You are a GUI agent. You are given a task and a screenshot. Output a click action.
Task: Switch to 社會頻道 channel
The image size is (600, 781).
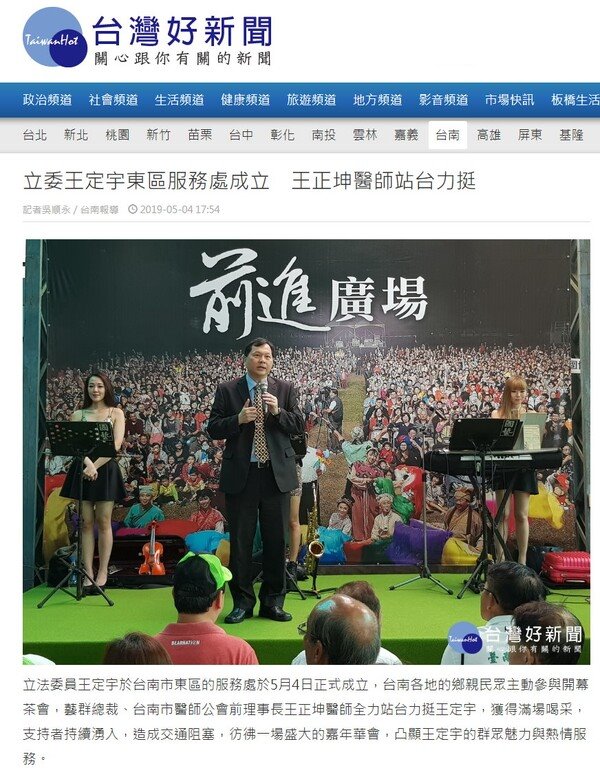point(113,100)
